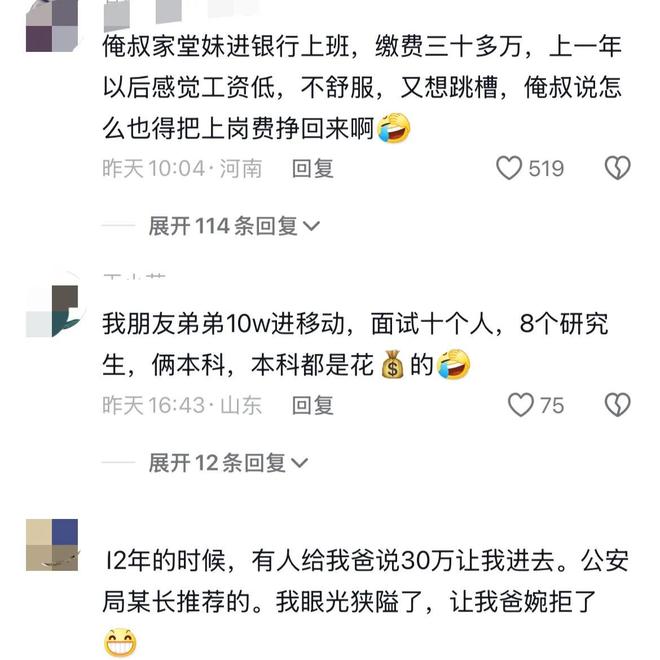The width and height of the screenshot is (660, 660).
Task: Open the avatar of the 12年的时候 commenter
Action: click(51, 545)
